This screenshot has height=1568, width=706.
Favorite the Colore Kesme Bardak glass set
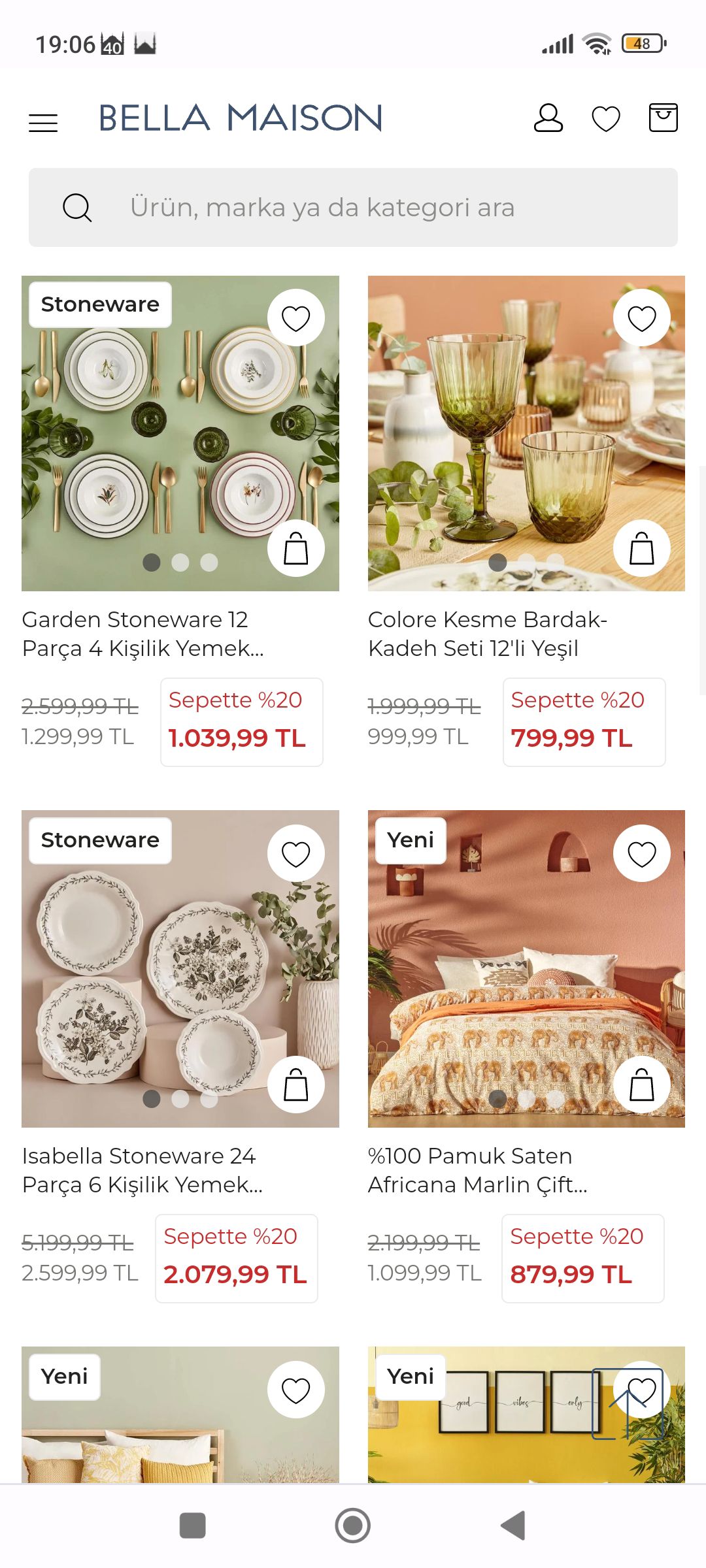(642, 317)
